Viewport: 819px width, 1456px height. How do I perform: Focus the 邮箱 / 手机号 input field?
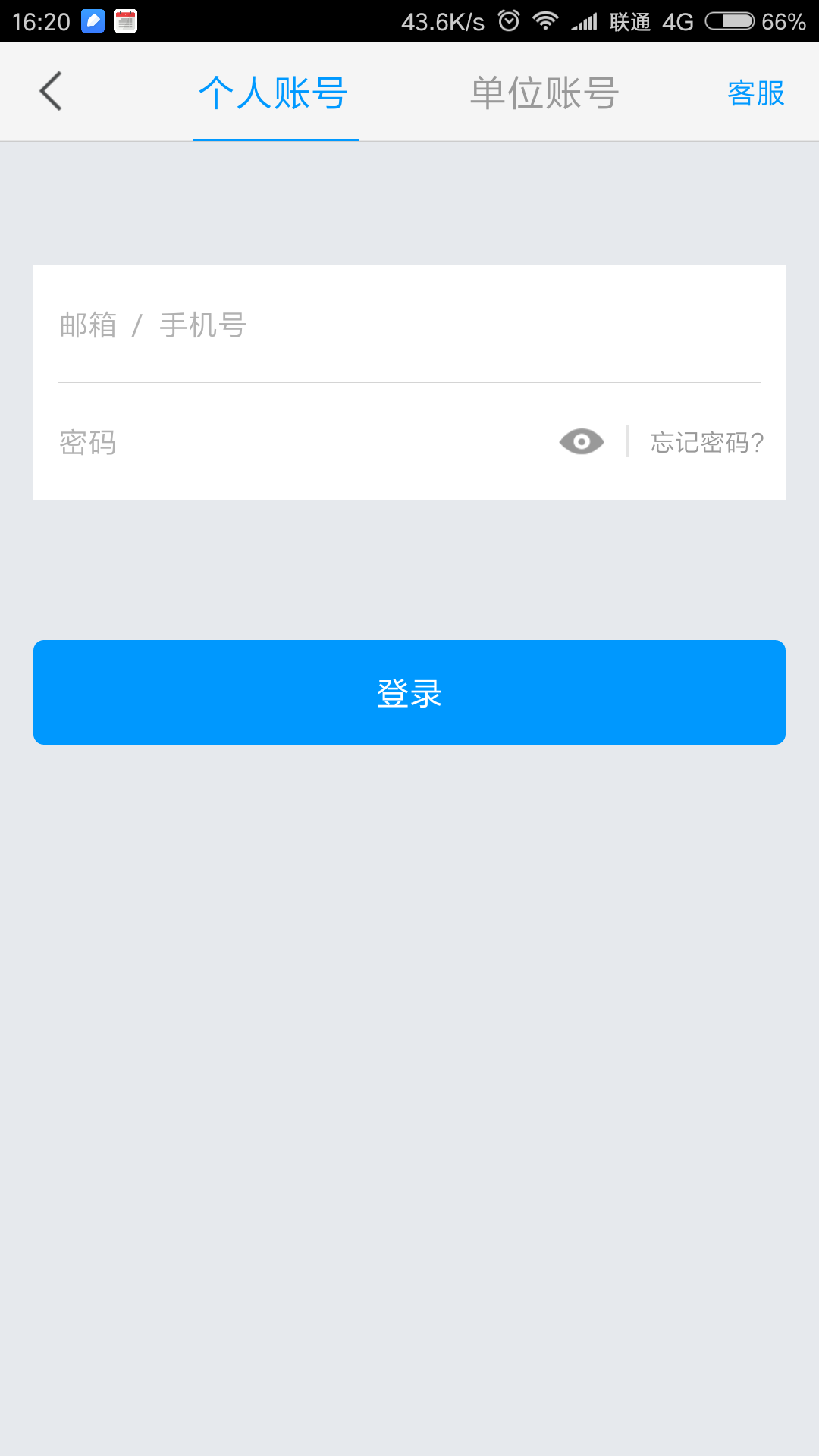pos(409,325)
